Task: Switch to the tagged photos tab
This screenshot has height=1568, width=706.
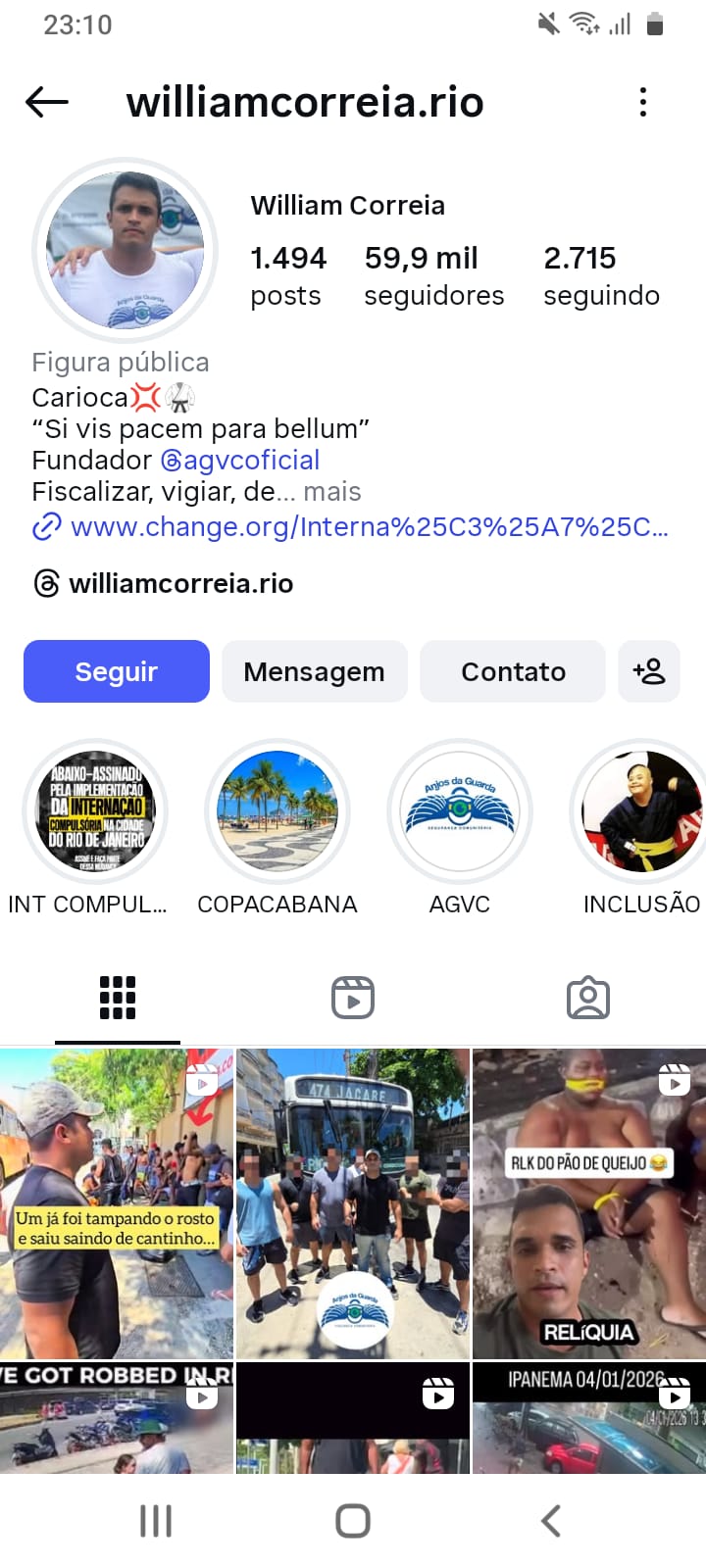Action: (588, 998)
